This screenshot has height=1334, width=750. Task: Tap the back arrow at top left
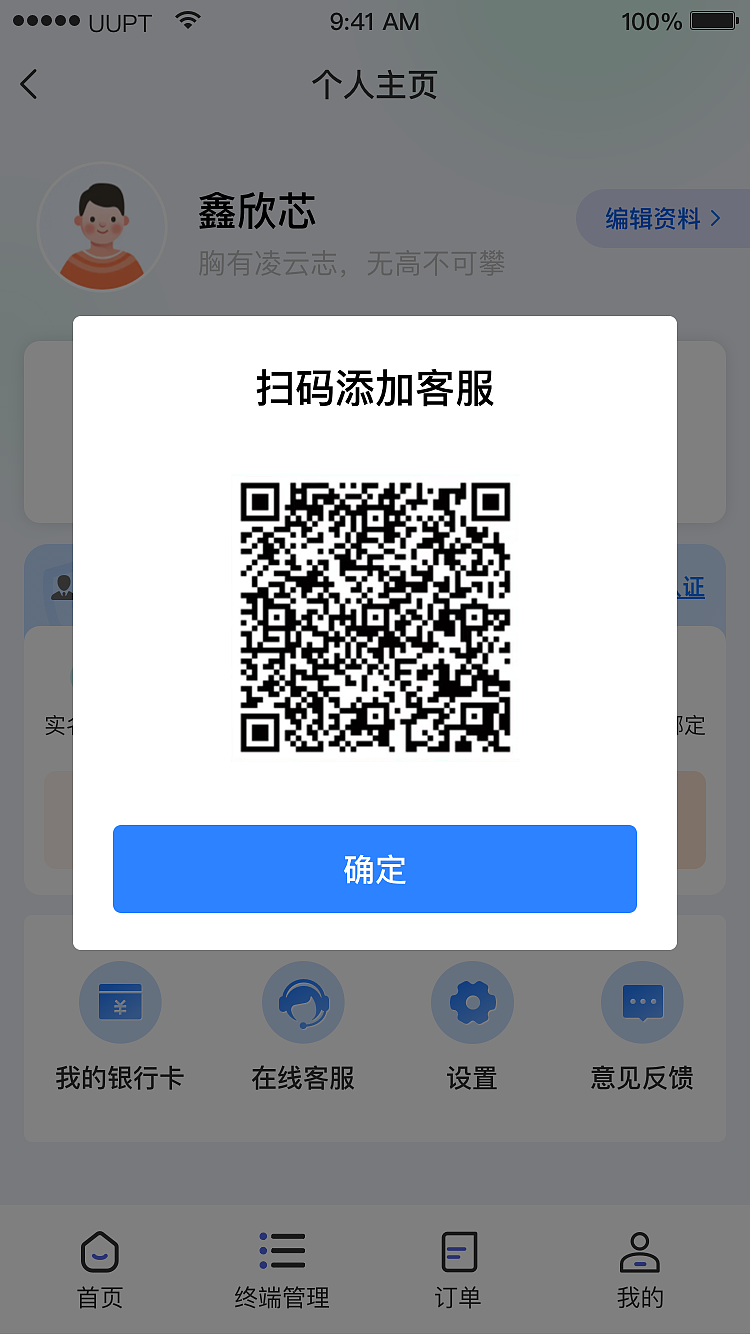tap(28, 84)
